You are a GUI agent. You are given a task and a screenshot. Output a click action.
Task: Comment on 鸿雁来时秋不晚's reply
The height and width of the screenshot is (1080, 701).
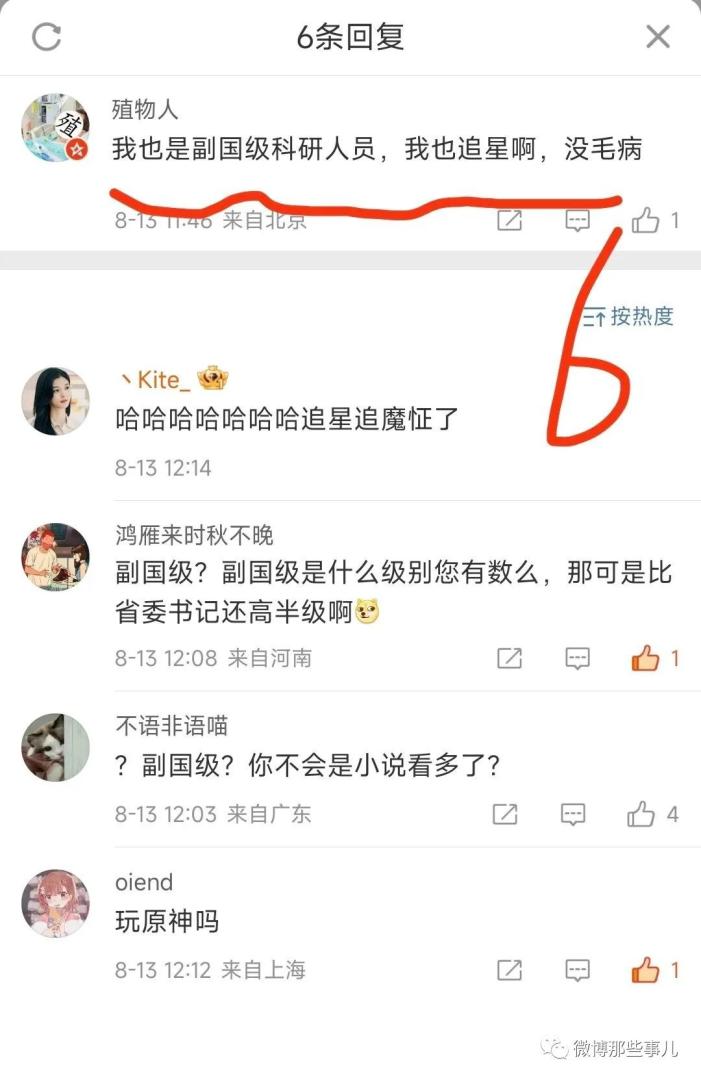577,658
